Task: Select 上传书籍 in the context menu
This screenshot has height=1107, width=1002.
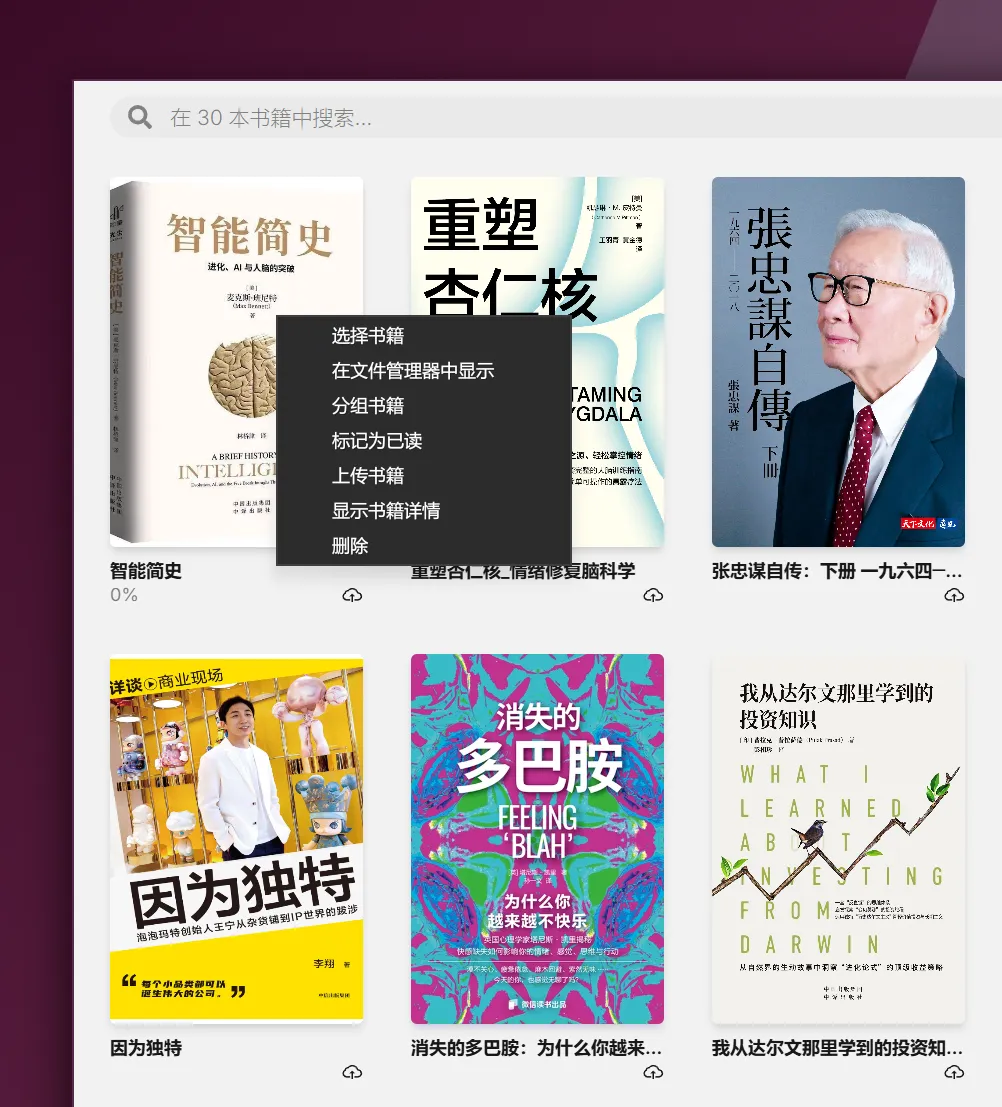Action: [368, 476]
